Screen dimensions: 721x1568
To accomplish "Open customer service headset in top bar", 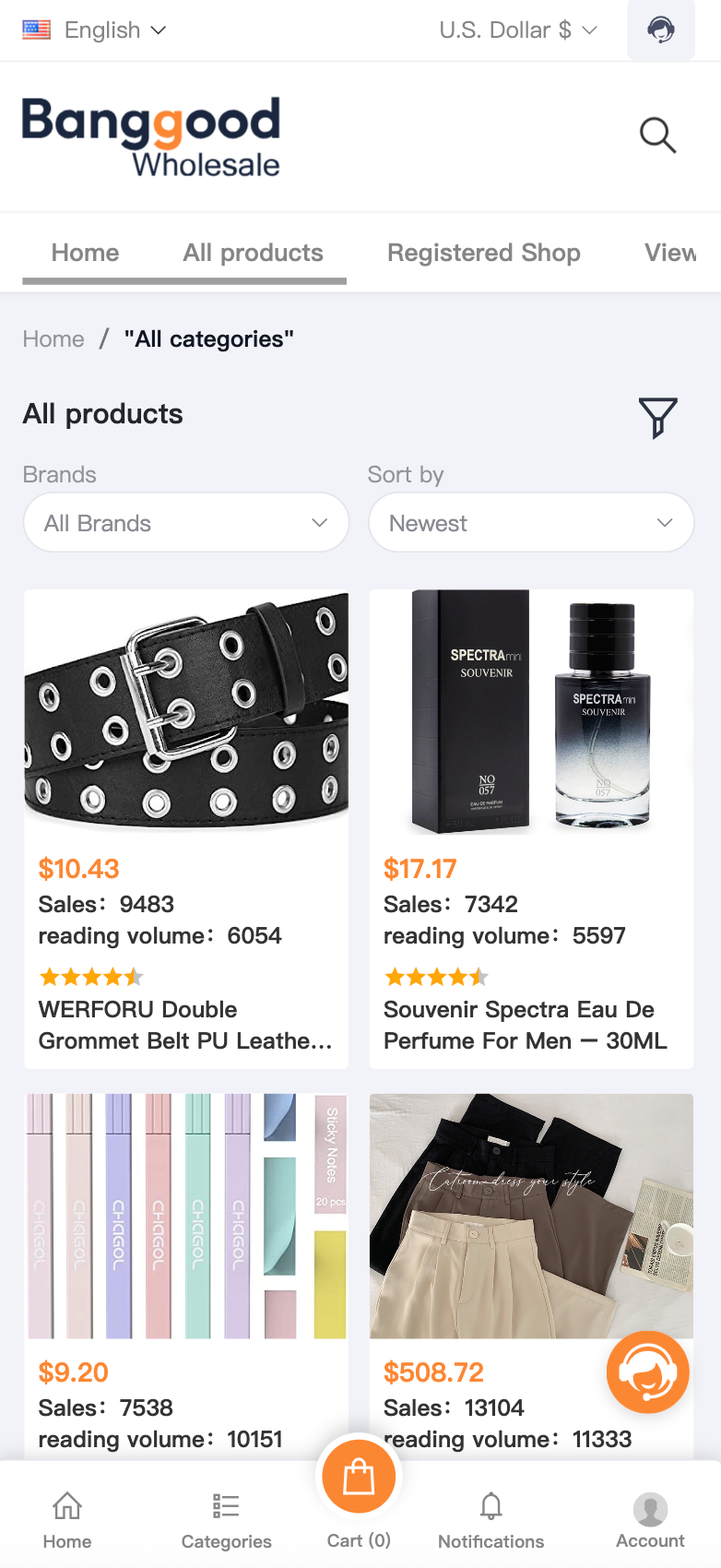I will (660, 30).
